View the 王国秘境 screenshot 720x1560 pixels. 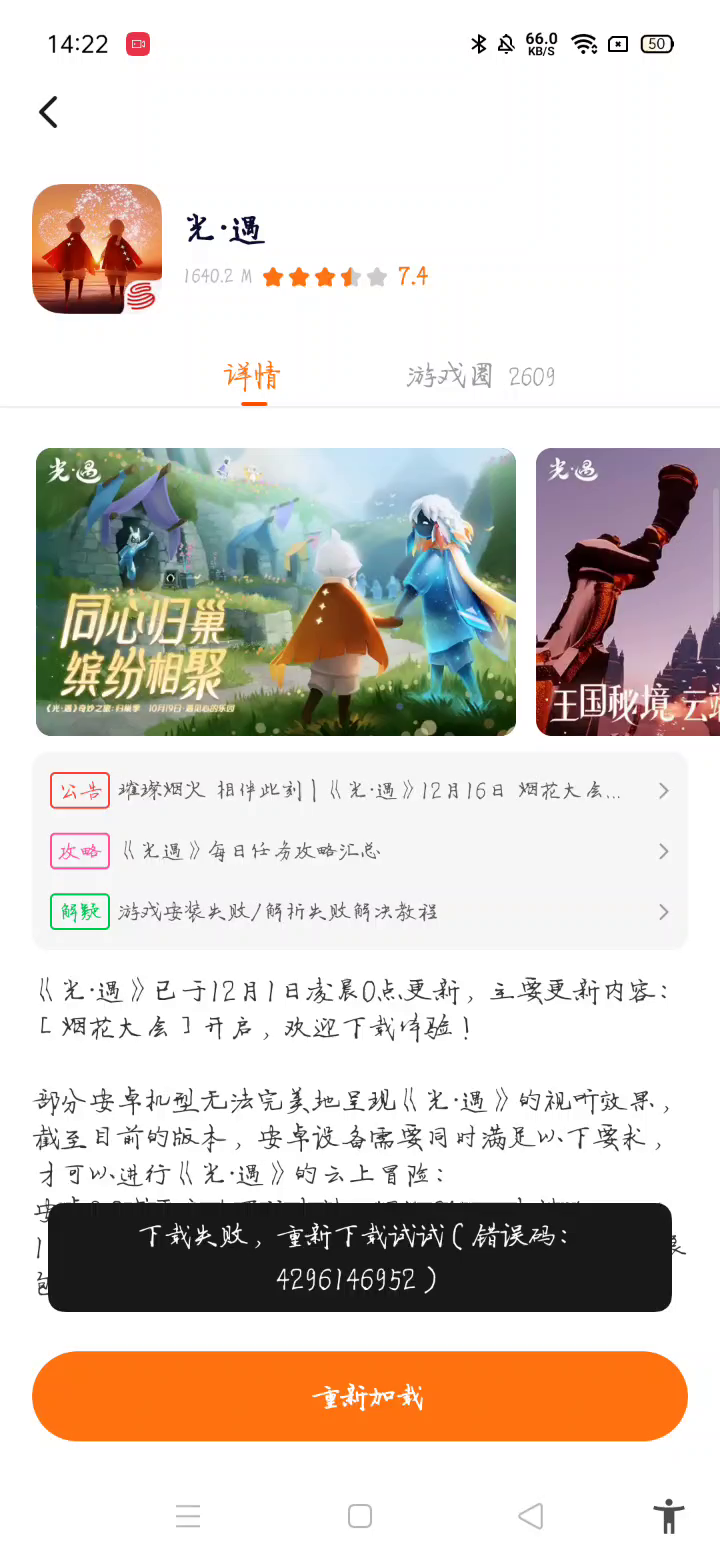[x=628, y=592]
